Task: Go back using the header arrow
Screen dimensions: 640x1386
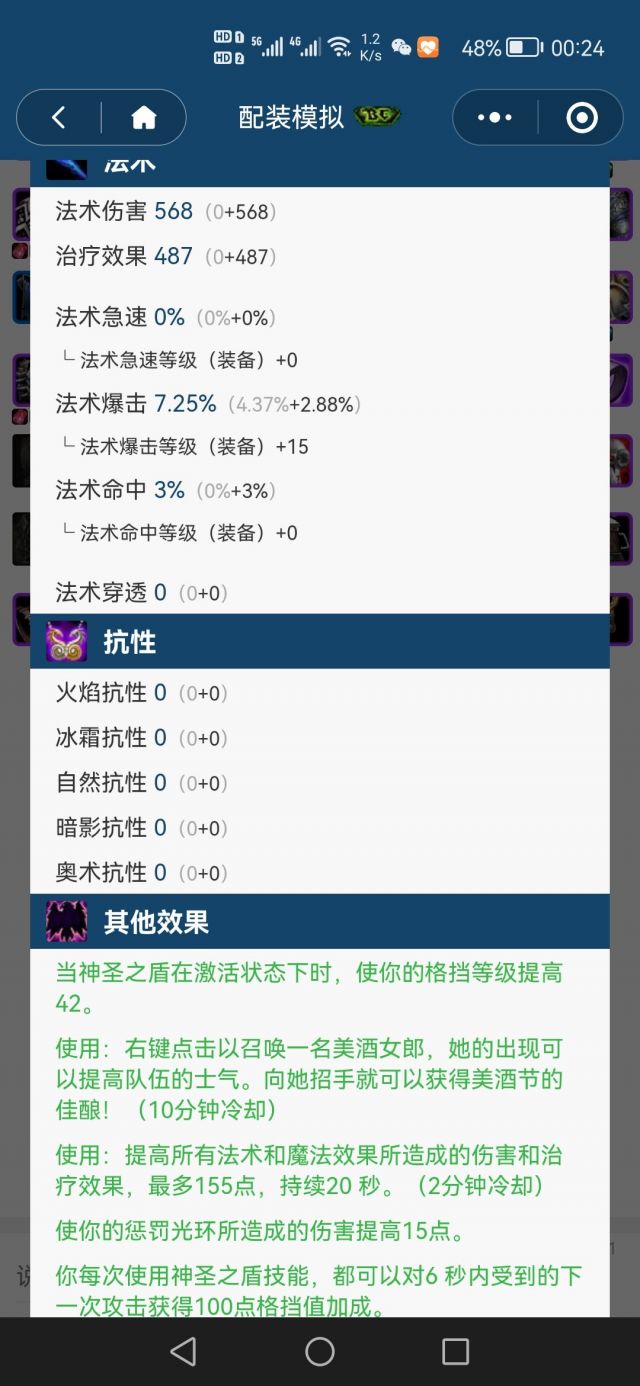Action: click(x=58, y=118)
